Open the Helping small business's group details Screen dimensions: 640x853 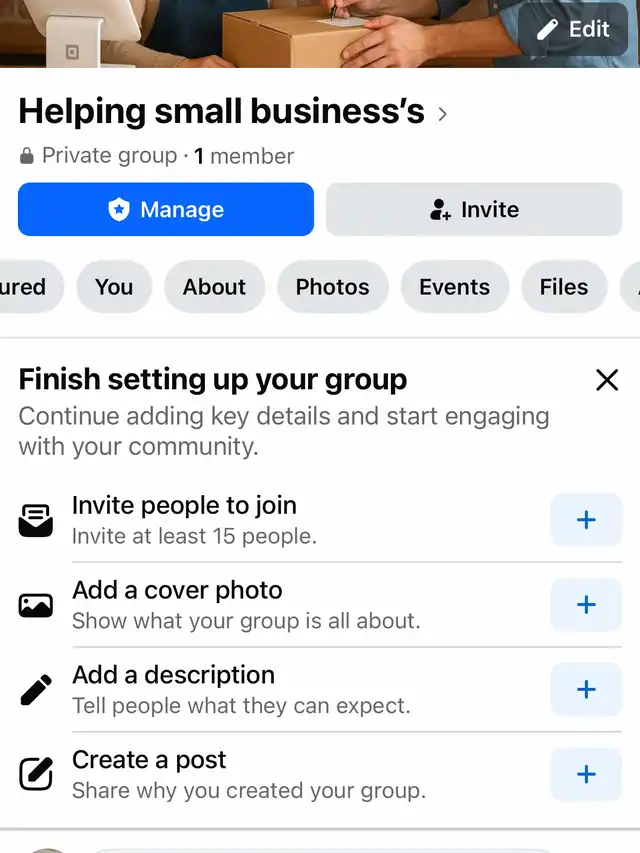coord(232,112)
